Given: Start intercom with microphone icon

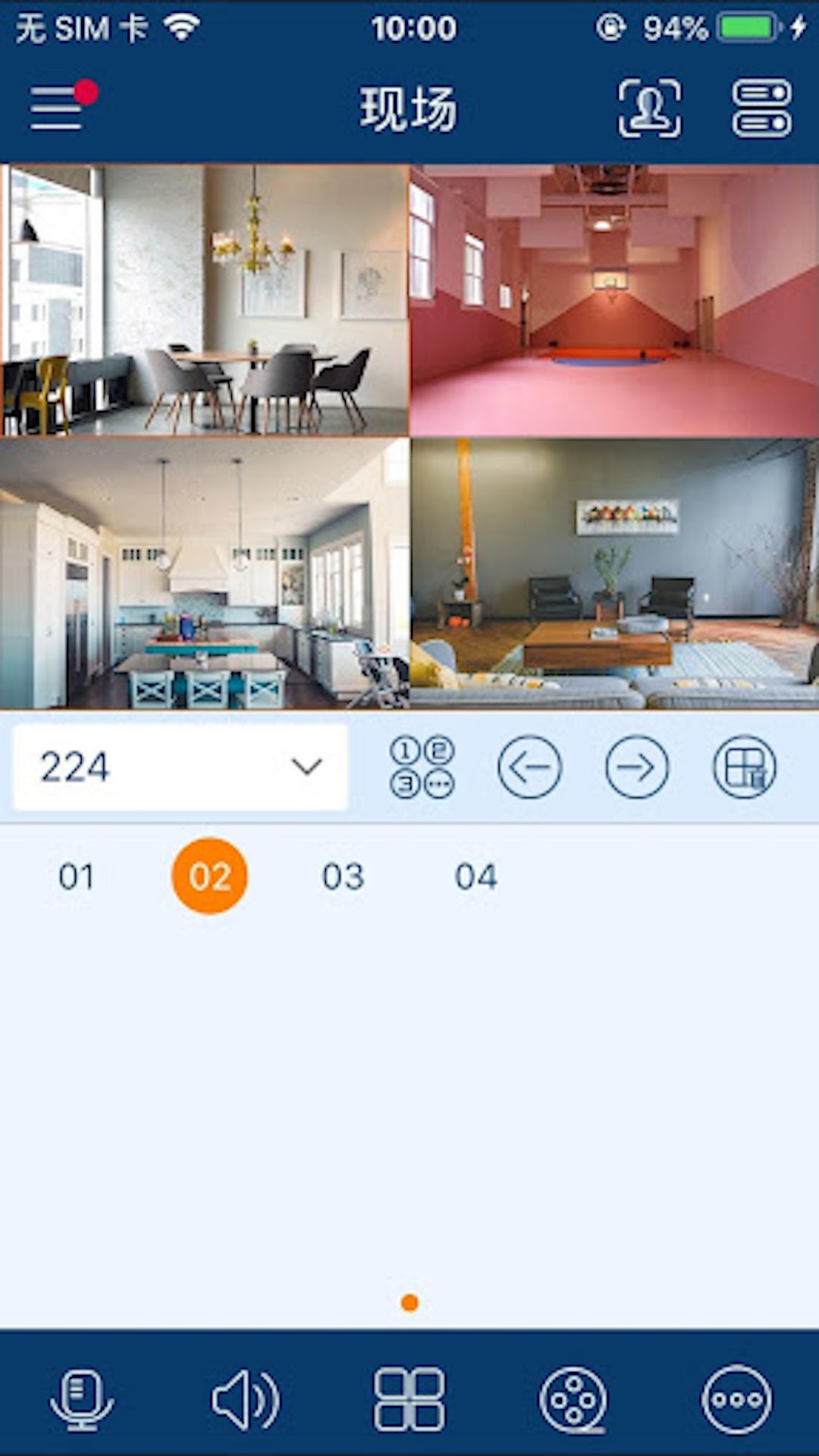Looking at the screenshot, I should 82,1400.
